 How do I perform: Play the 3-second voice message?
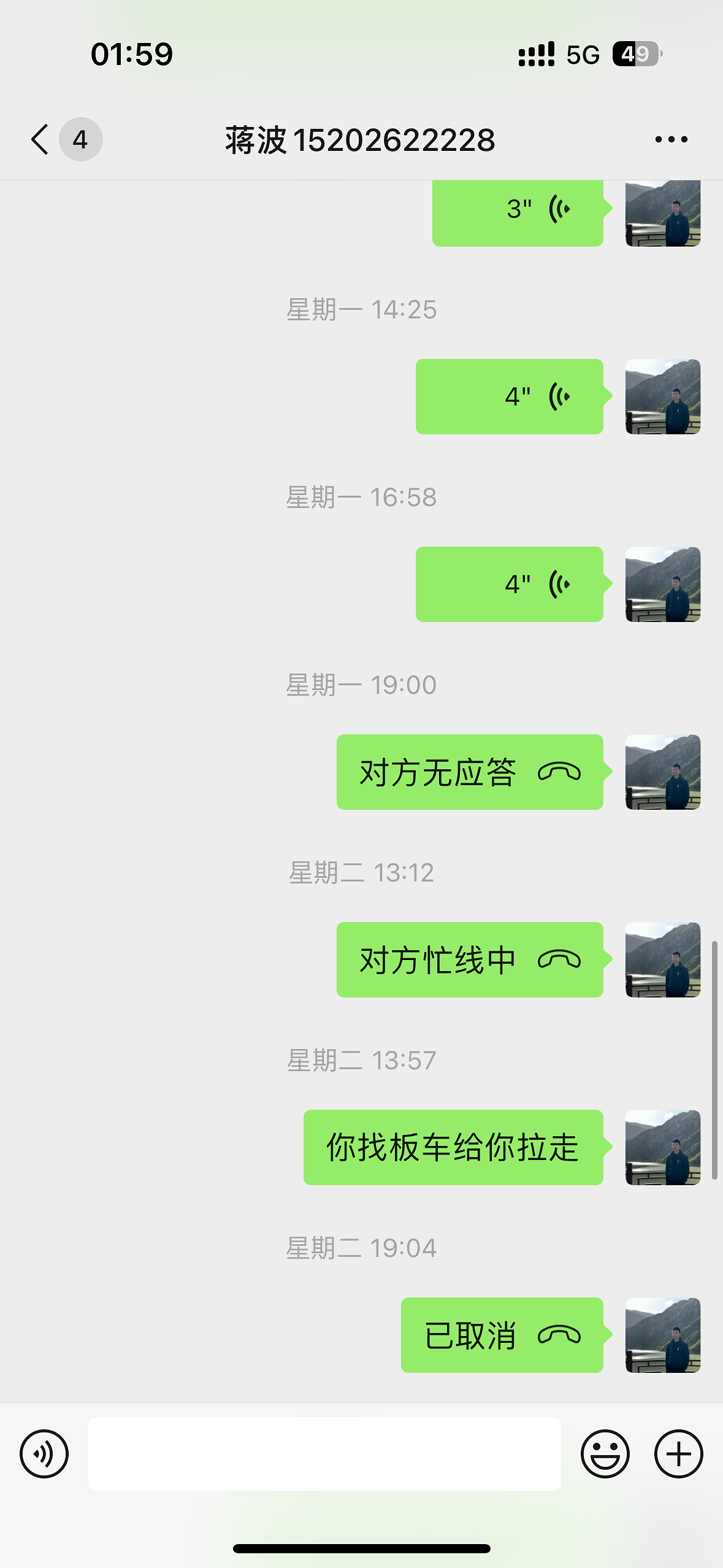click(x=518, y=210)
